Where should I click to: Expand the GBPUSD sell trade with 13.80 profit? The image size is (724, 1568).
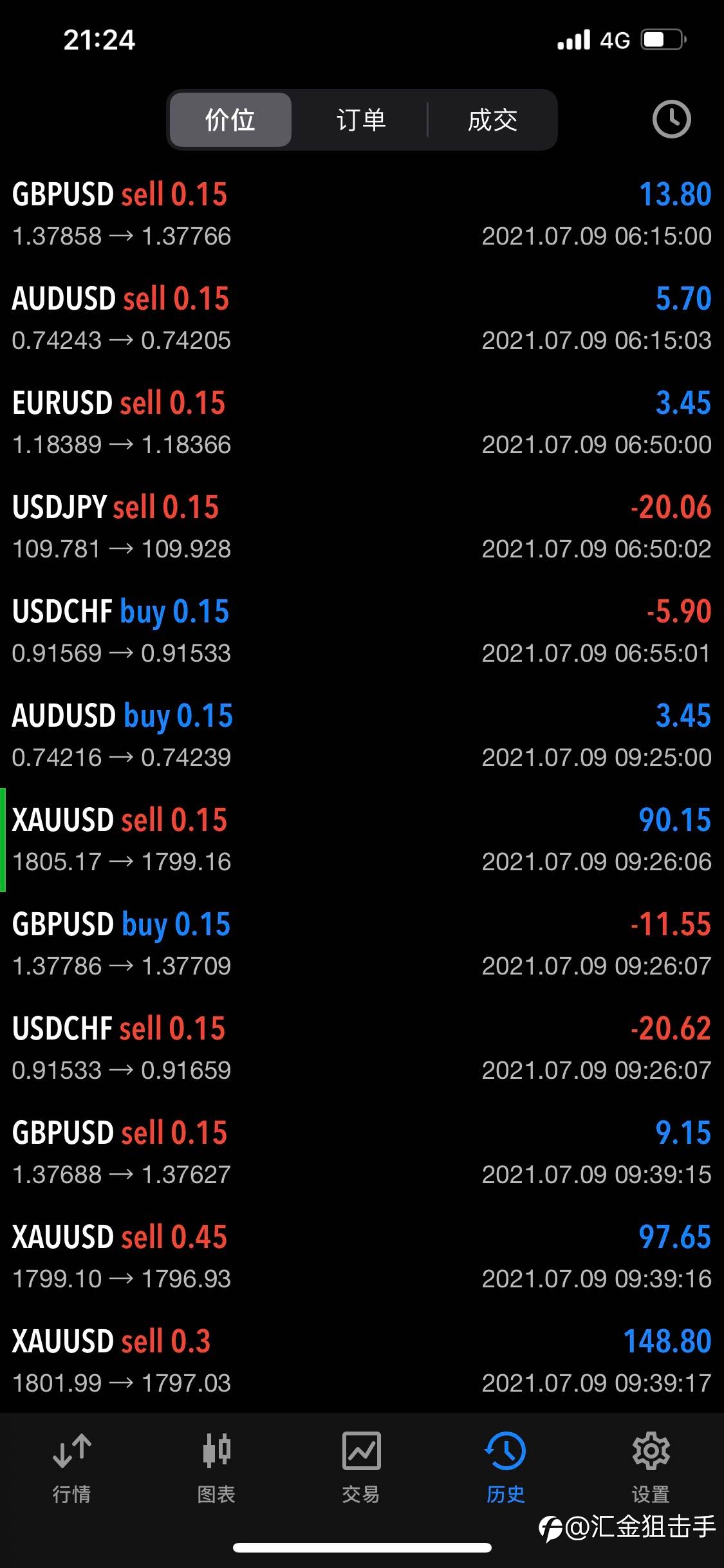pos(362,214)
